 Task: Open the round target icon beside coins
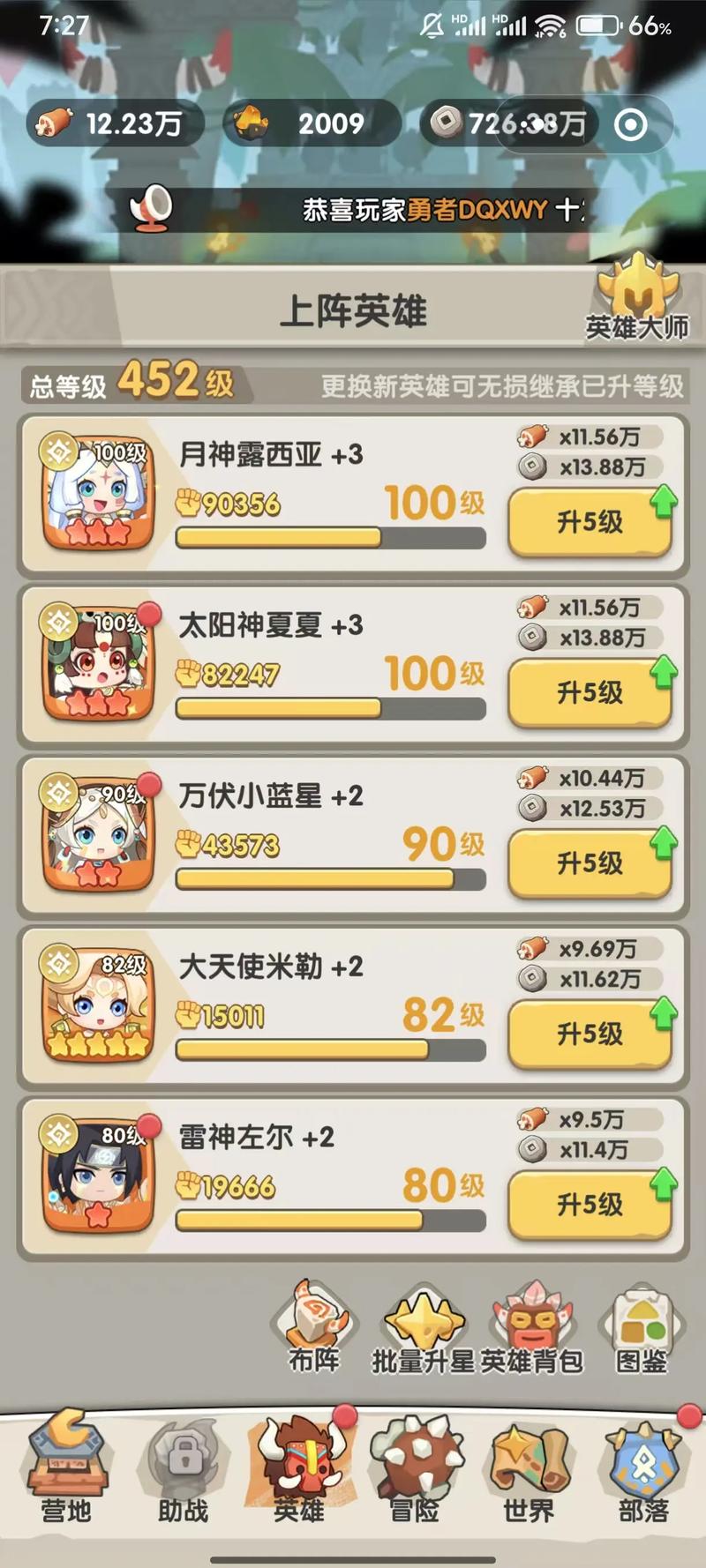tap(630, 124)
